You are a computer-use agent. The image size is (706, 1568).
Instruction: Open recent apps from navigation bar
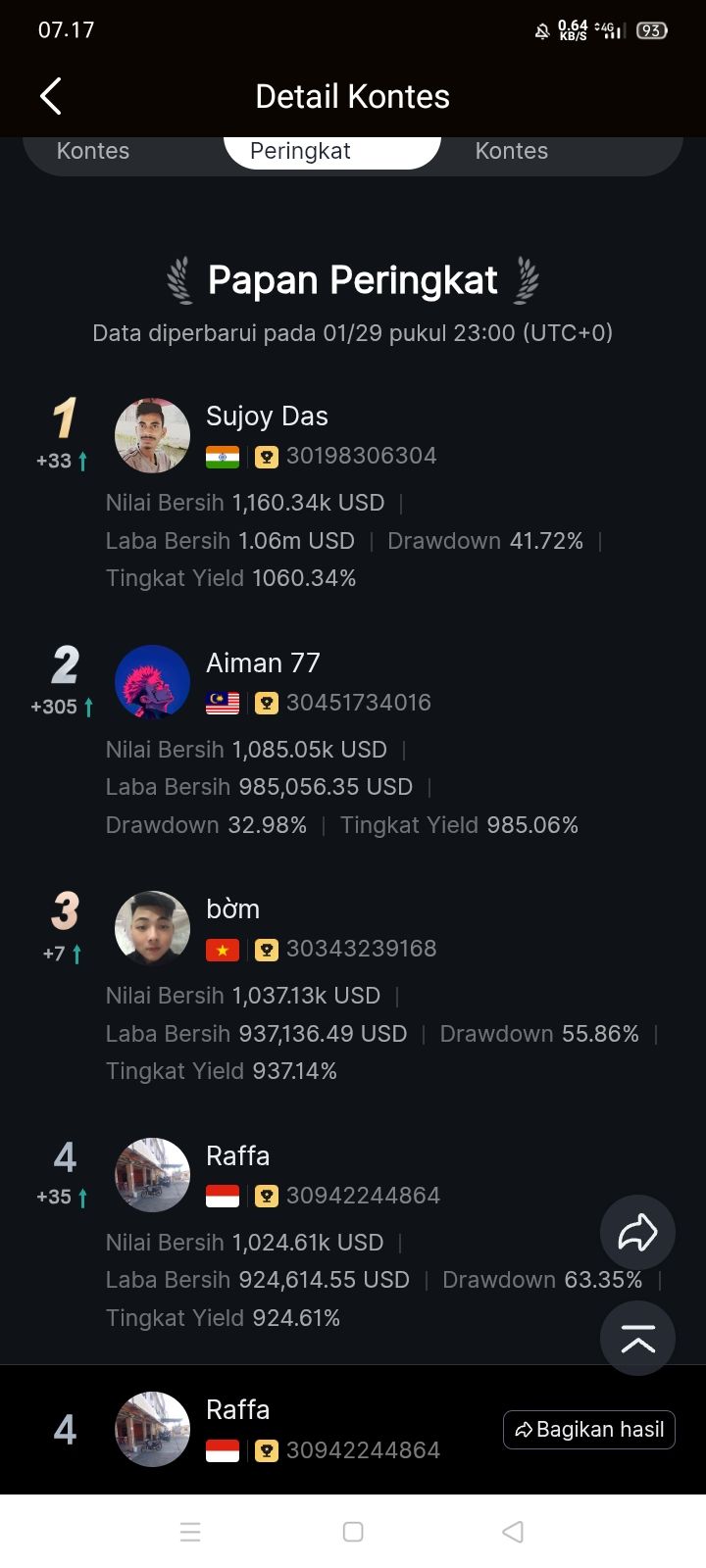click(190, 1532)
